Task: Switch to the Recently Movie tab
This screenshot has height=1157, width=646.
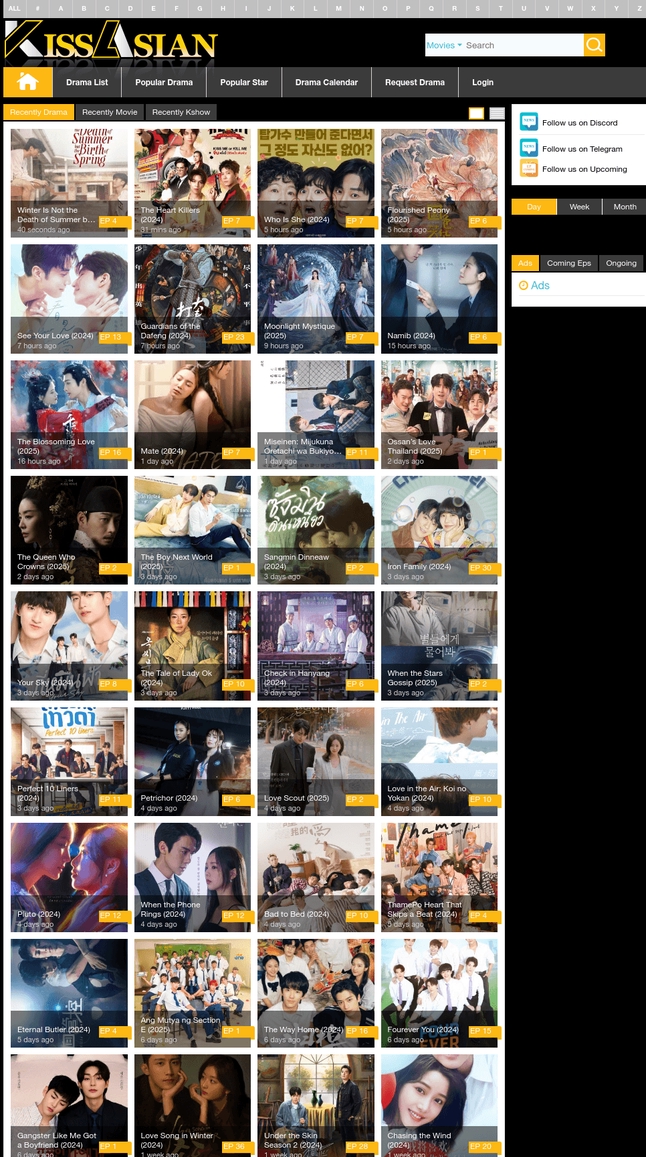Action: pos(110,112)
